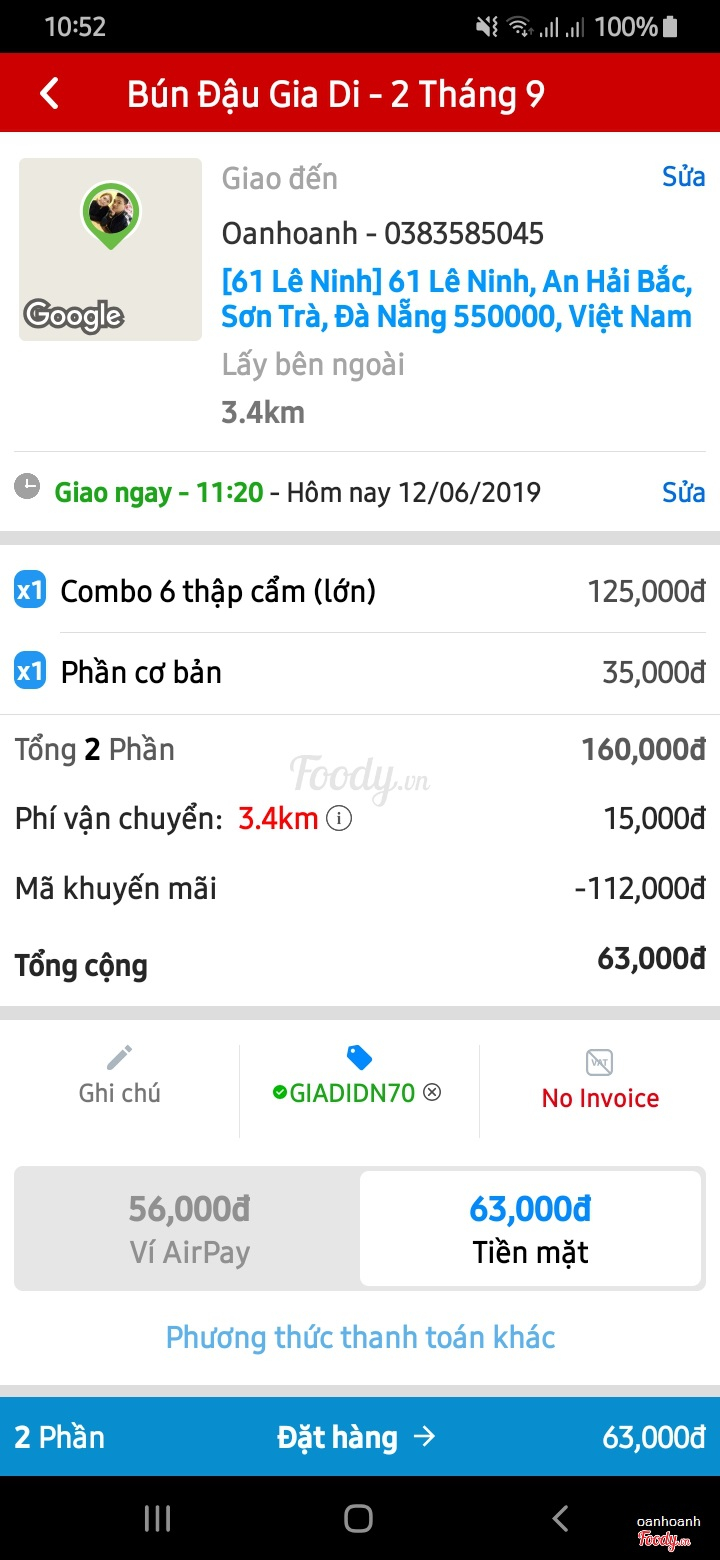This screenshot has width=720, height=1560.
Task: Change the delivery time with Sửa
Action: (x=683, y=492)
